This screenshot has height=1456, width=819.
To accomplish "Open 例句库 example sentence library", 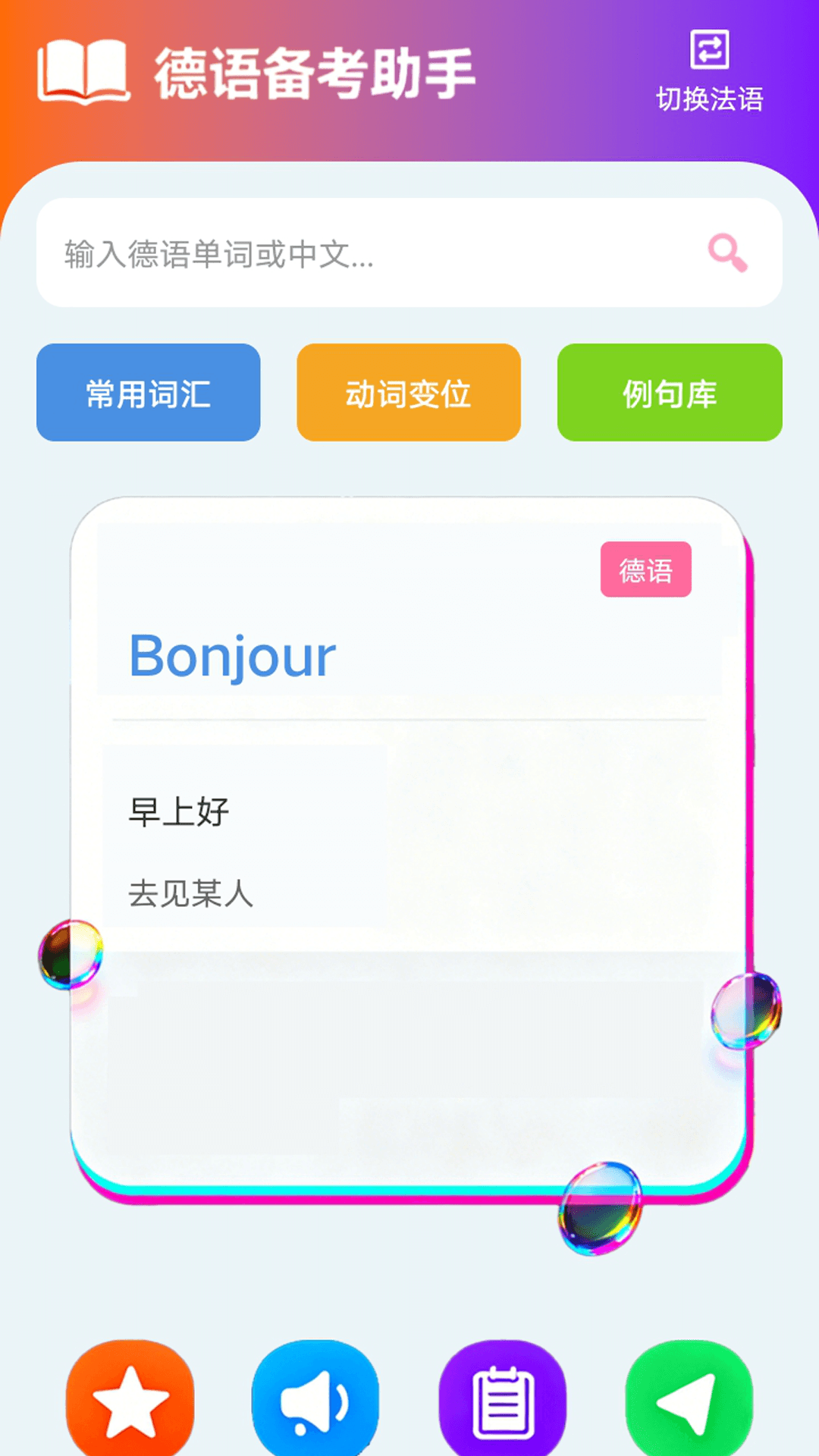I will (x=670, y=393).
